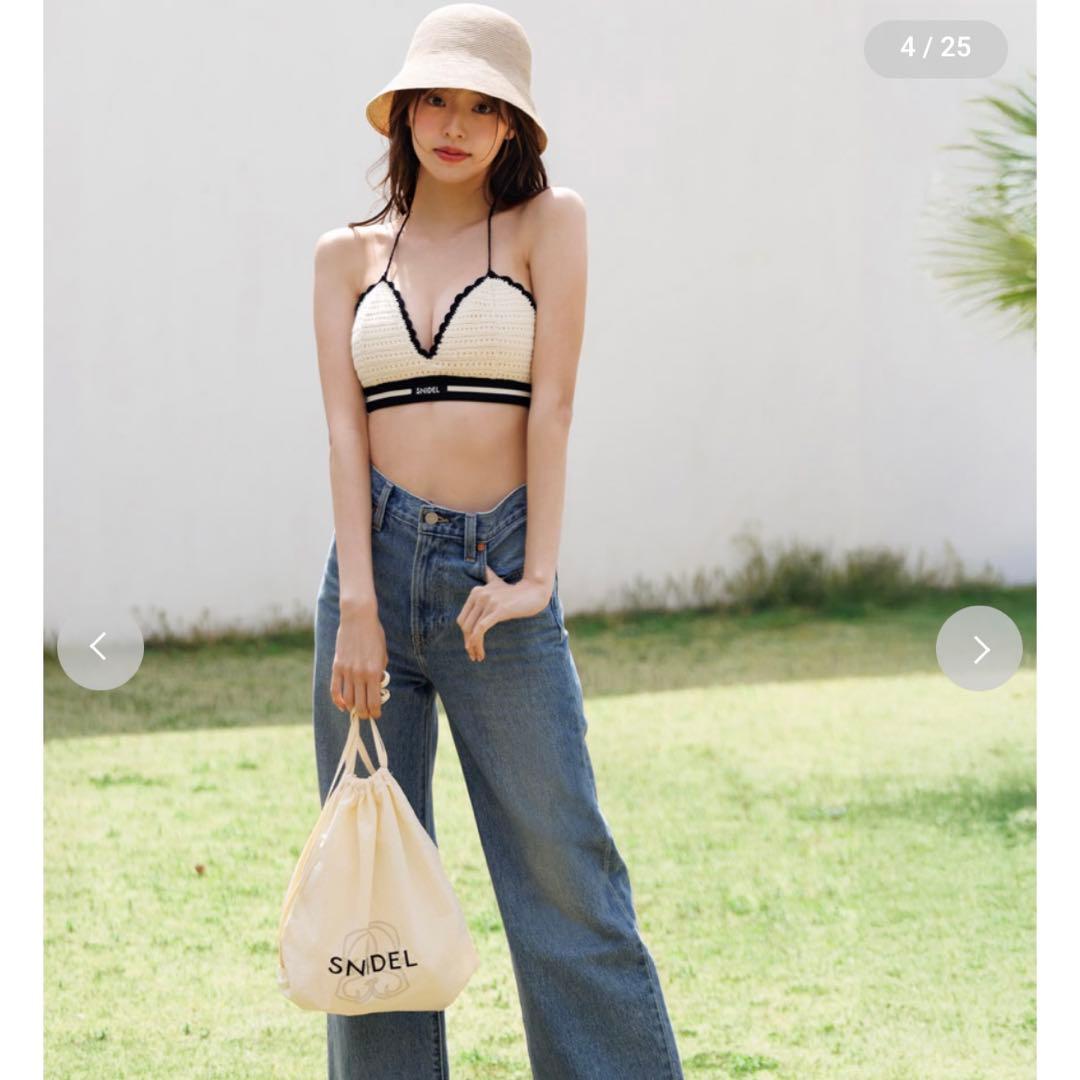
Task: Go to the next product image
Action: pyautogui.click(x=979, y=649)
